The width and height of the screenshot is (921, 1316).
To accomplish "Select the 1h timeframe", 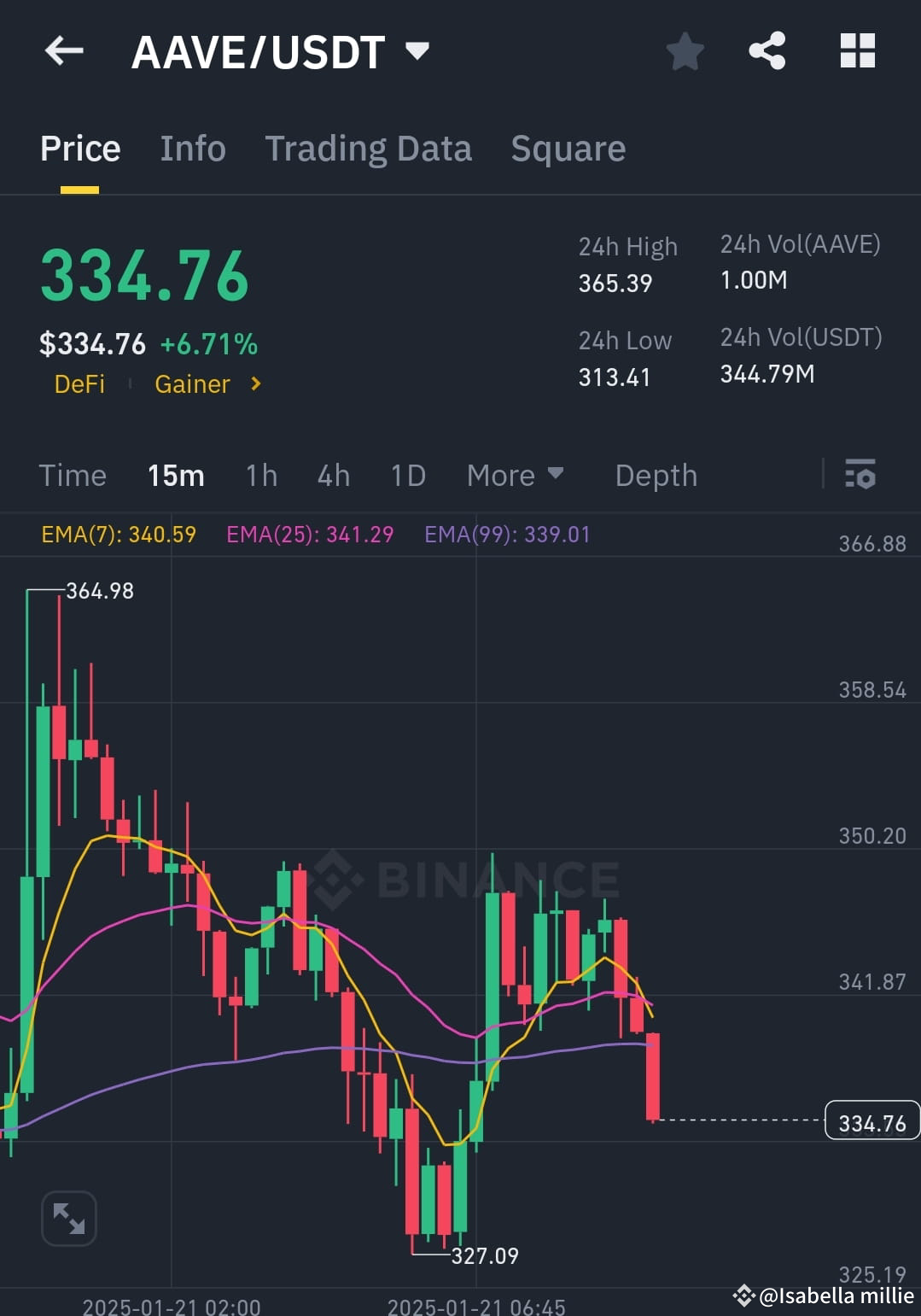I will [x=260, y=475].
